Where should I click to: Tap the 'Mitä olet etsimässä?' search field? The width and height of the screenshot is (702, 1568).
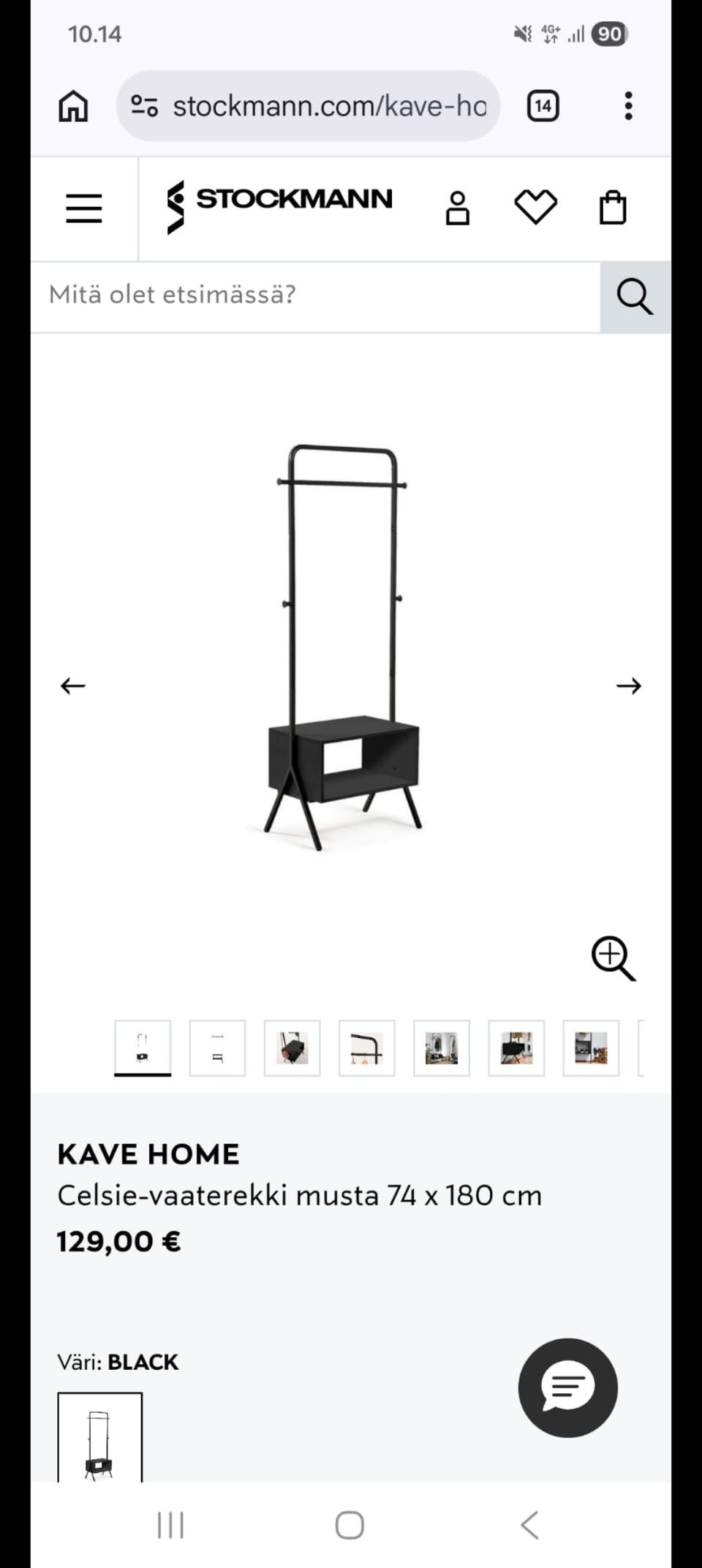click(315, 296)
